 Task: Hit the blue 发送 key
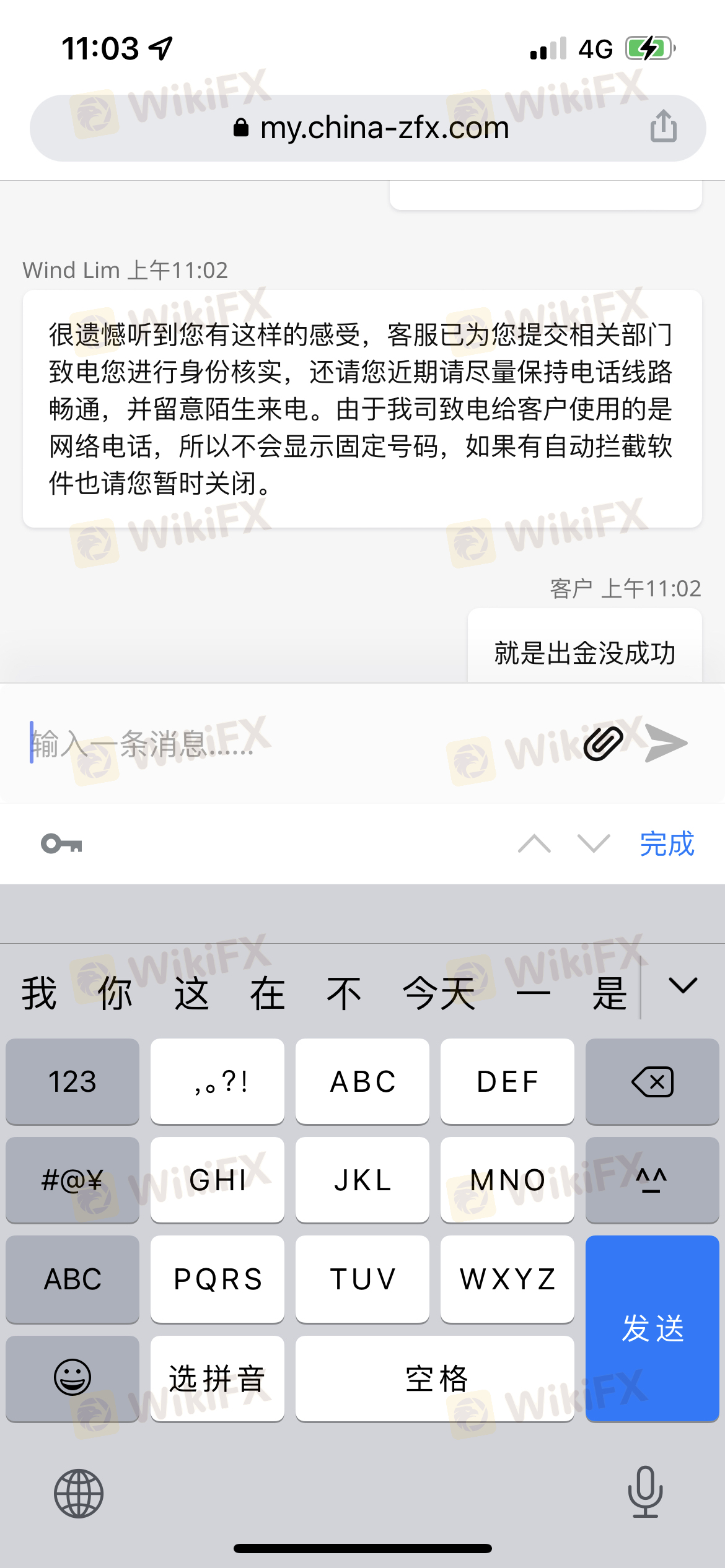coord(652,1328)
